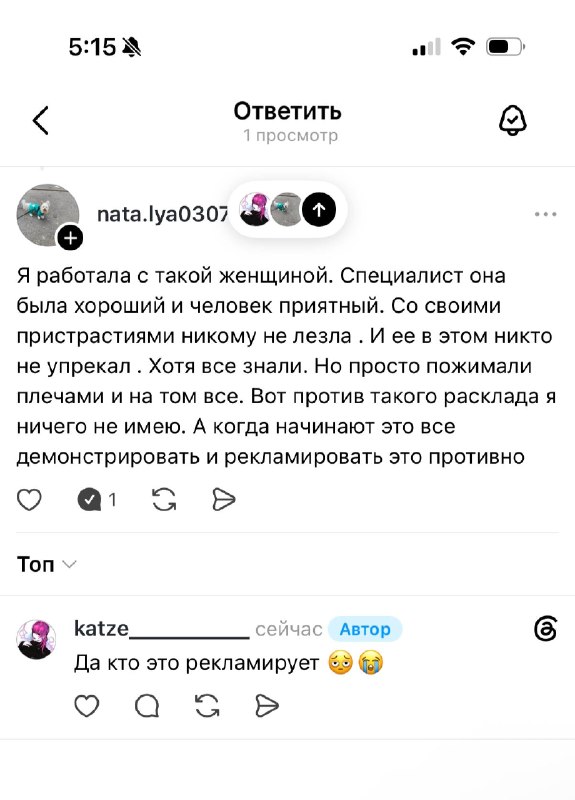Image resolution: width=575 pixels, height=800 pixels.
Task: Tap the Threads icon next to katze's reply
Action: pyautogui.click(x=545, y=628)
